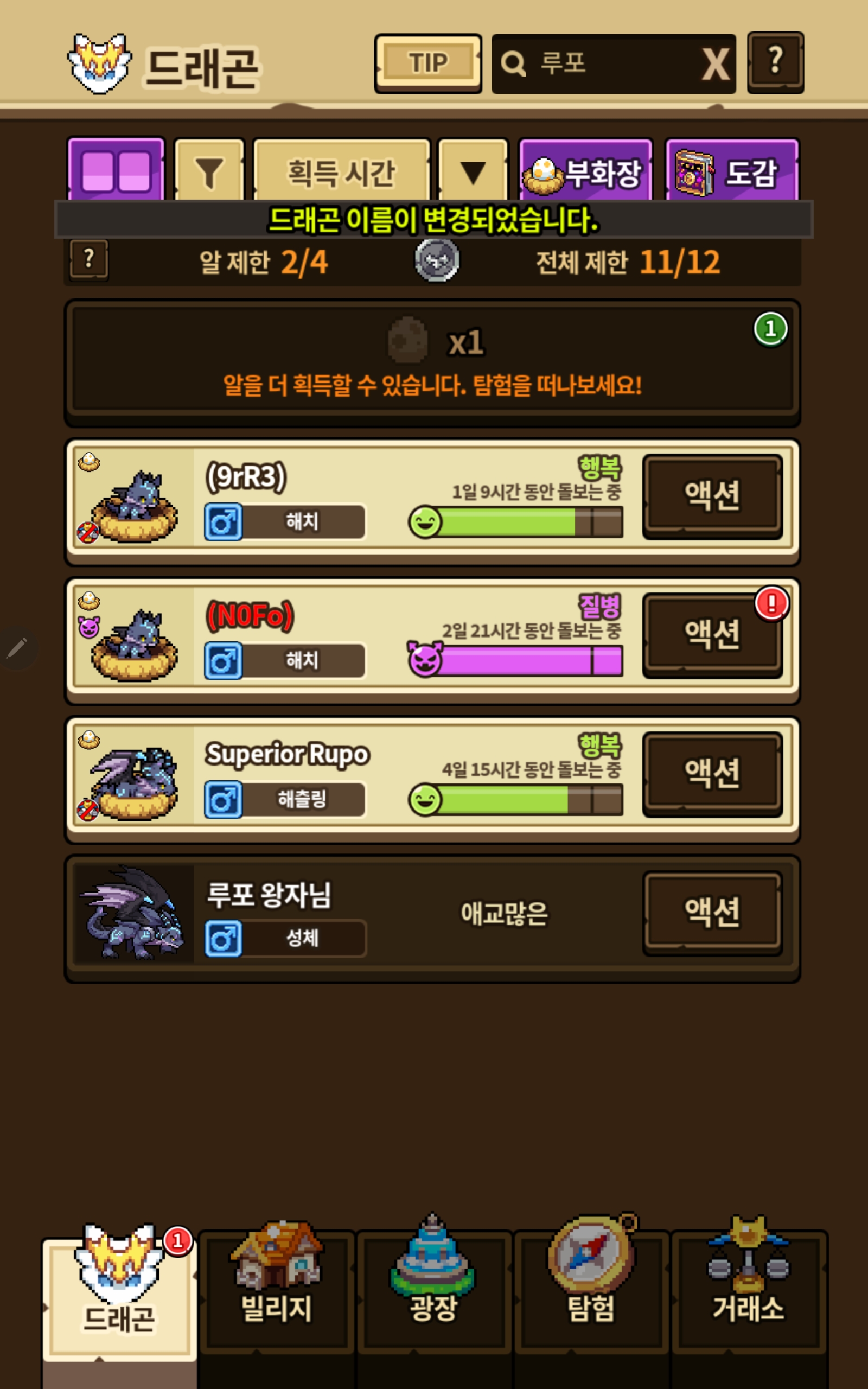
Task: Toggle the purple grid view button
Action: [116, 170]
